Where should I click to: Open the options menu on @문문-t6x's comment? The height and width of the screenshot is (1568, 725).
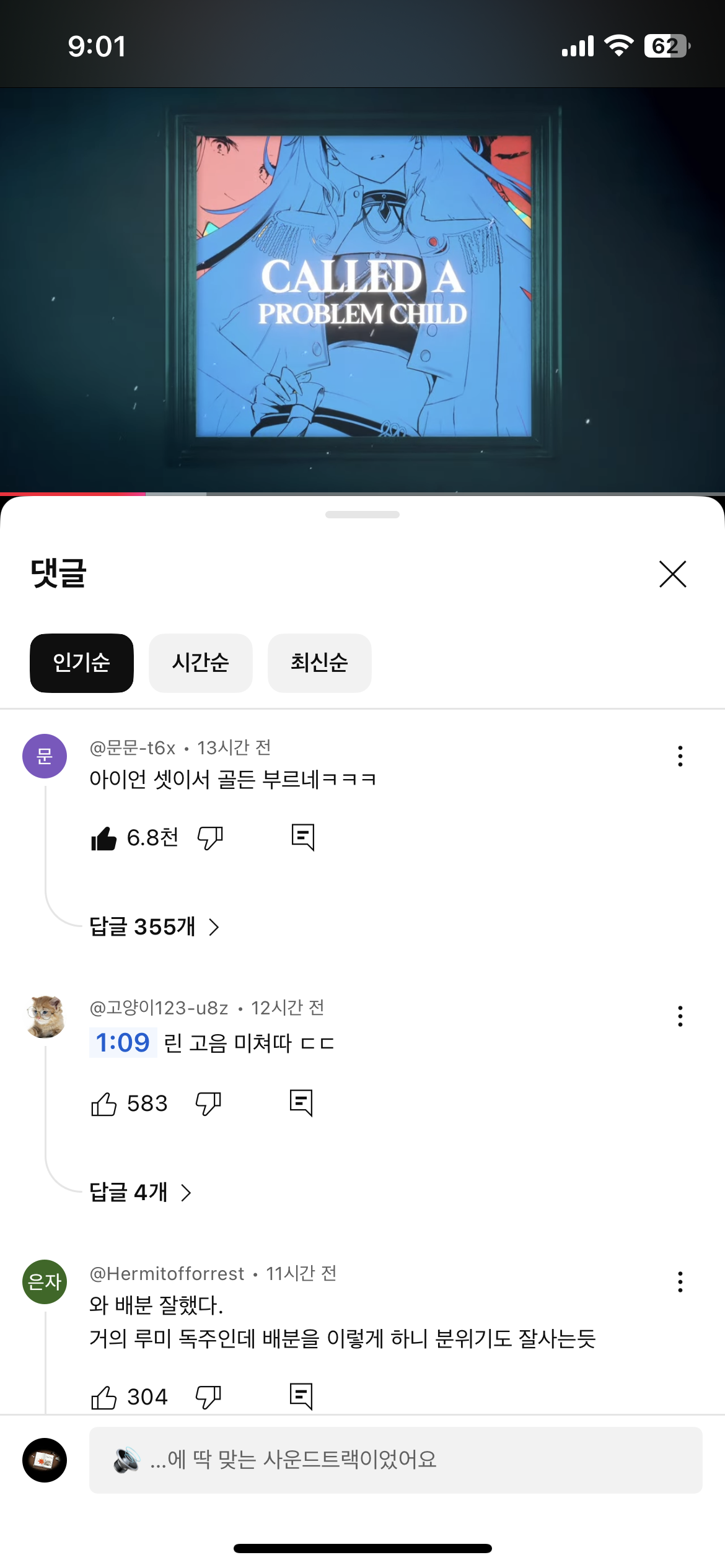point(680,756)
